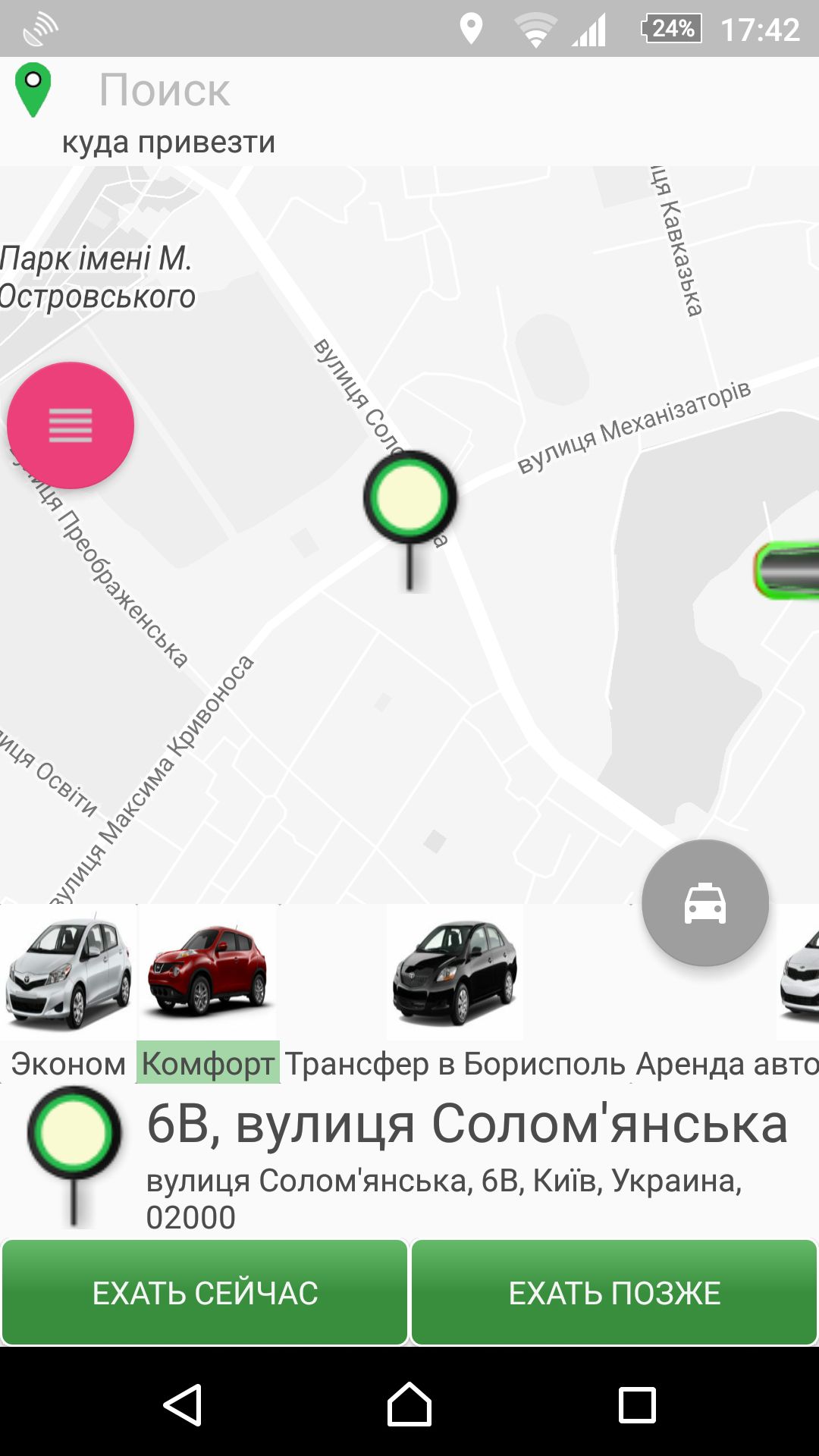The height and width of the screenshot is (1456, 819).
Task: Select the Эконом car class
Action: [x=68, y=1064]
